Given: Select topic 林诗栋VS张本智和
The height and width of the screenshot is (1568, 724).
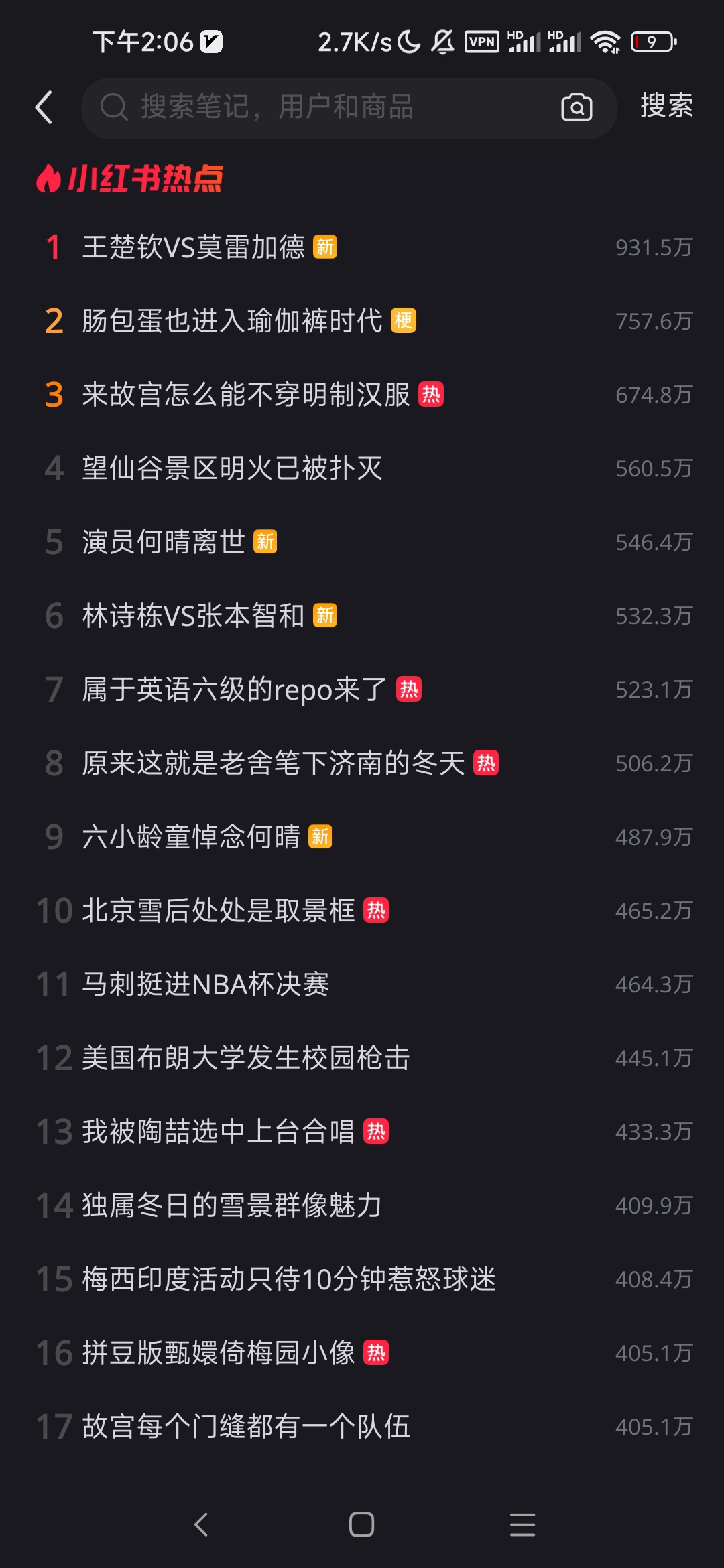Looking at the screenshot, I should 194,616.
